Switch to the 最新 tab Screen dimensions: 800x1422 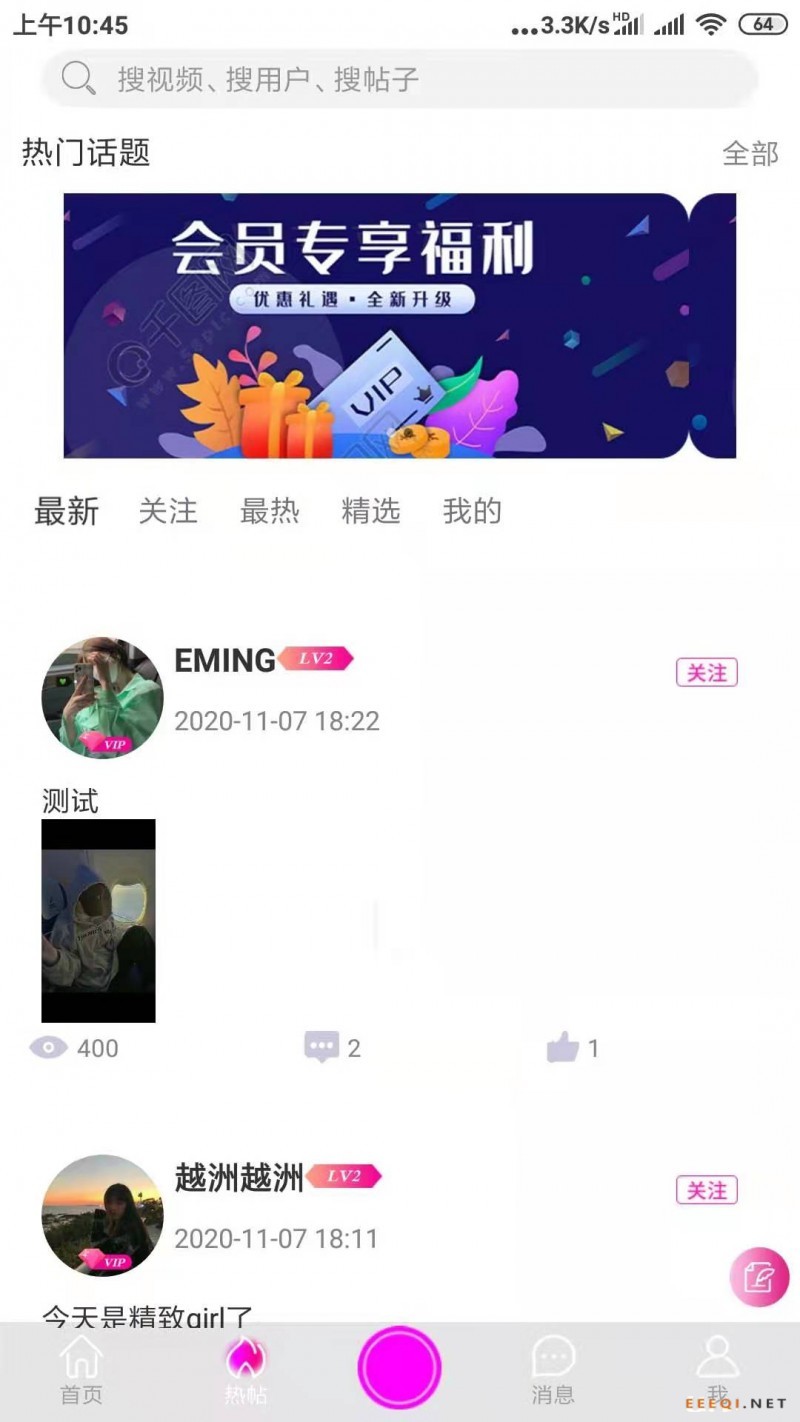click(67, 512)
